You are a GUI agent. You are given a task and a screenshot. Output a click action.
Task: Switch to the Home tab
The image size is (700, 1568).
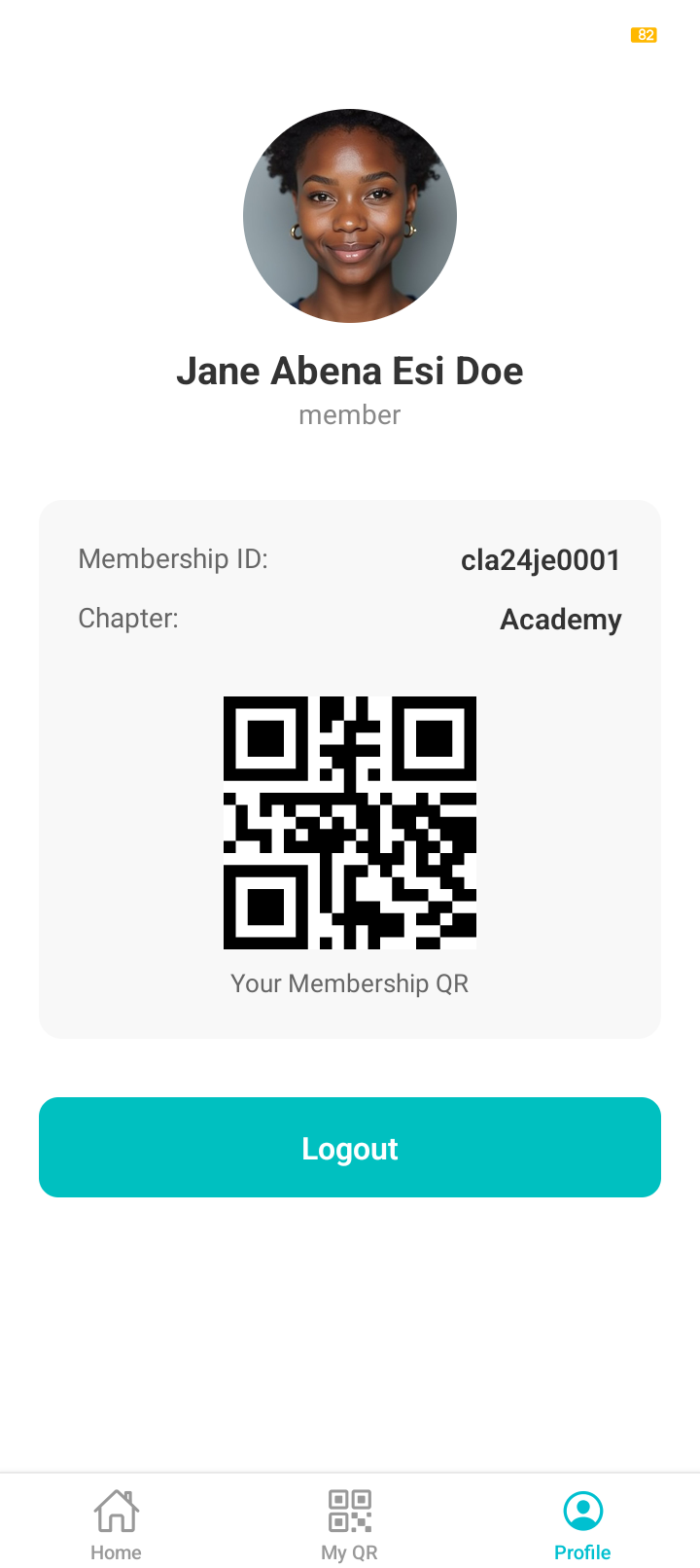coord(116,1523)
